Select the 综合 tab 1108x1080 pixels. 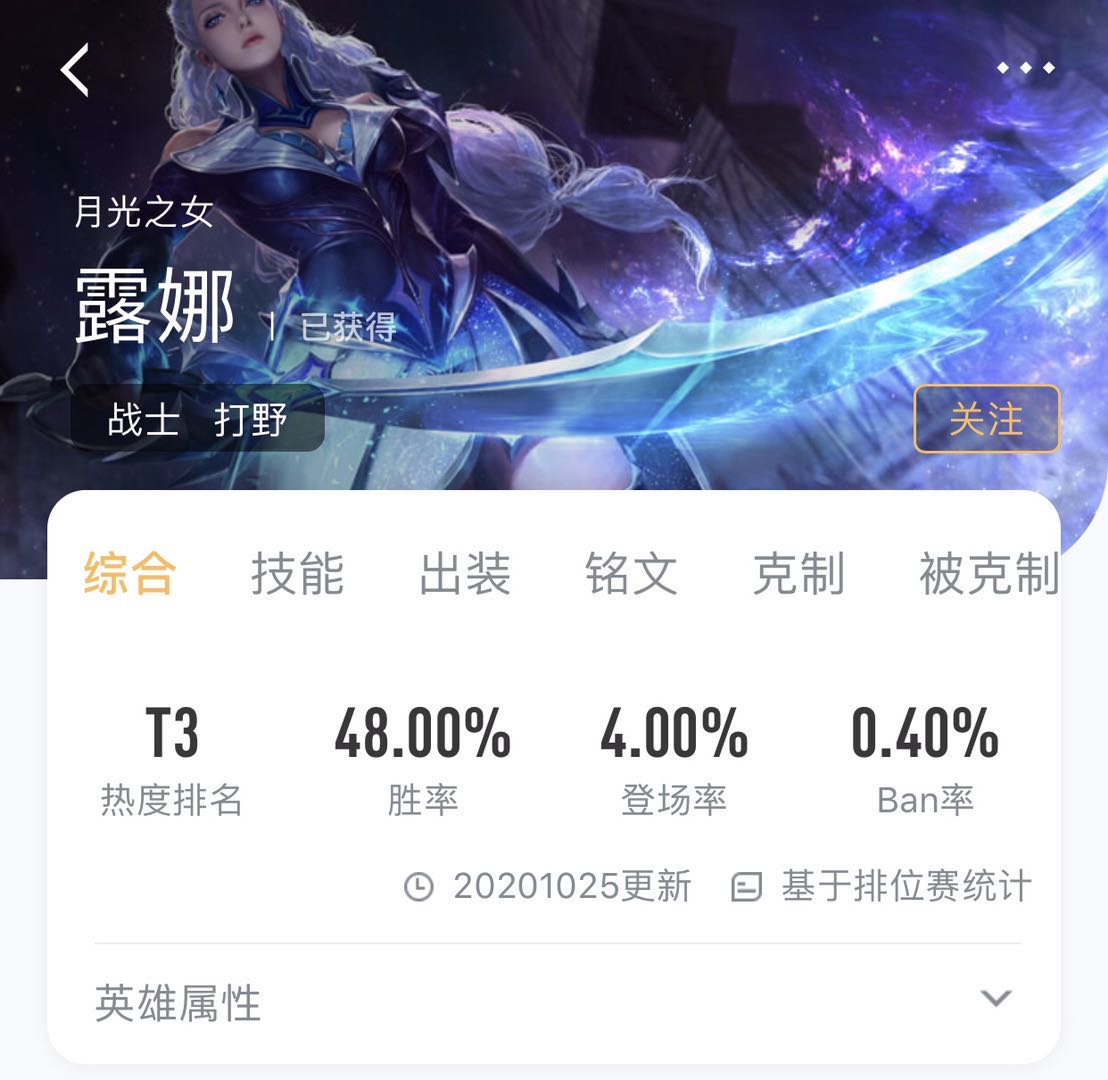pyautogui.click(x=130, y=574)
